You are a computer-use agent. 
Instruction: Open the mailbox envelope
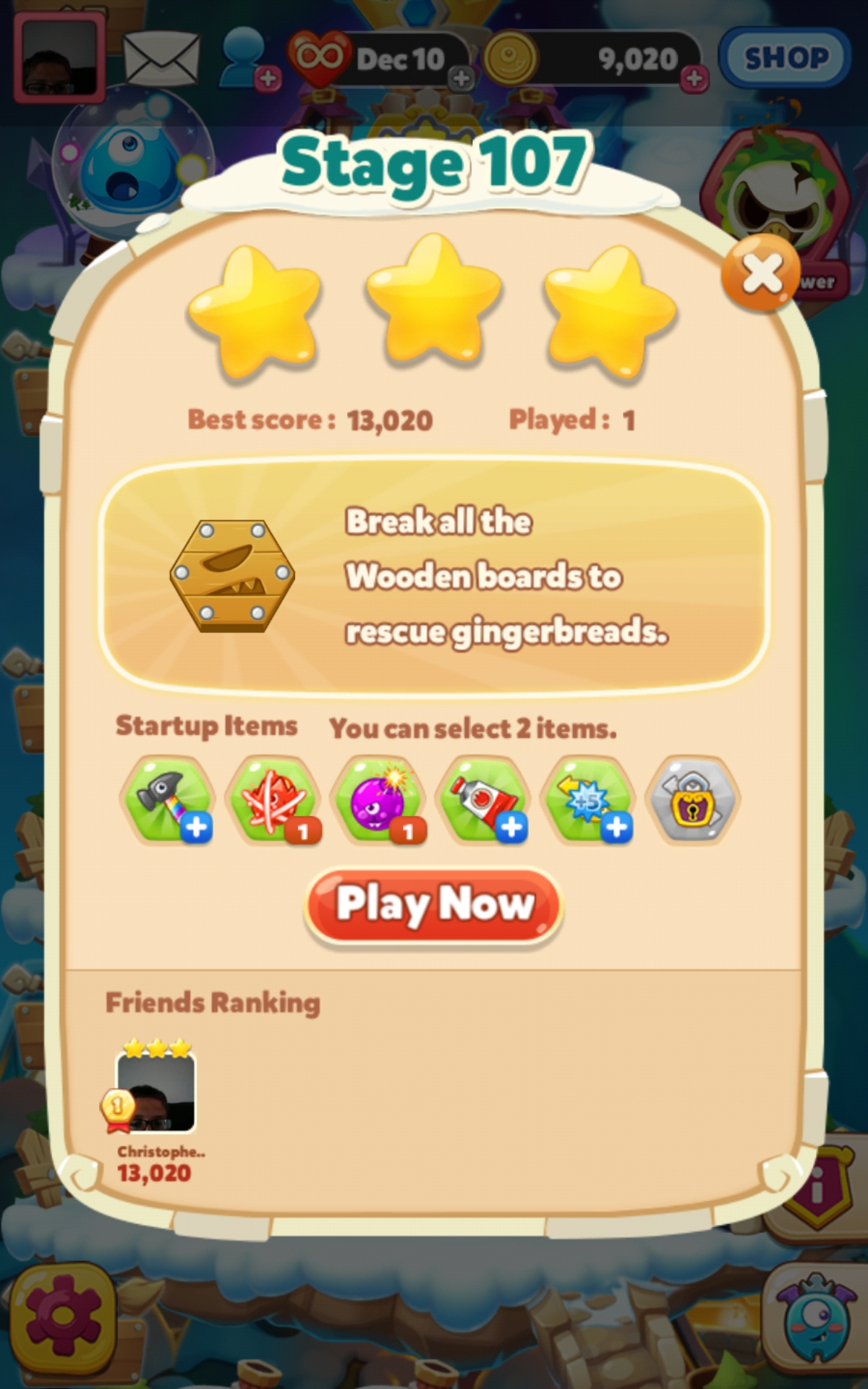point(161,58)
